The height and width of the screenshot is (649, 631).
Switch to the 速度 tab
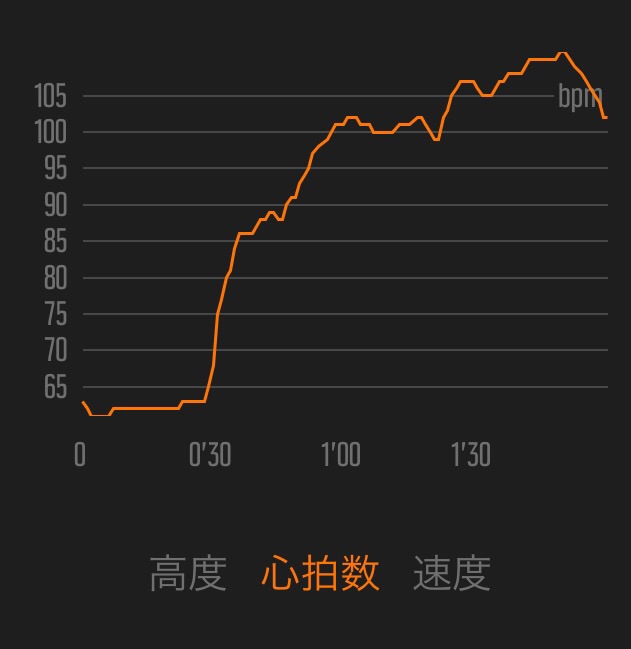(x=451, y=574)
